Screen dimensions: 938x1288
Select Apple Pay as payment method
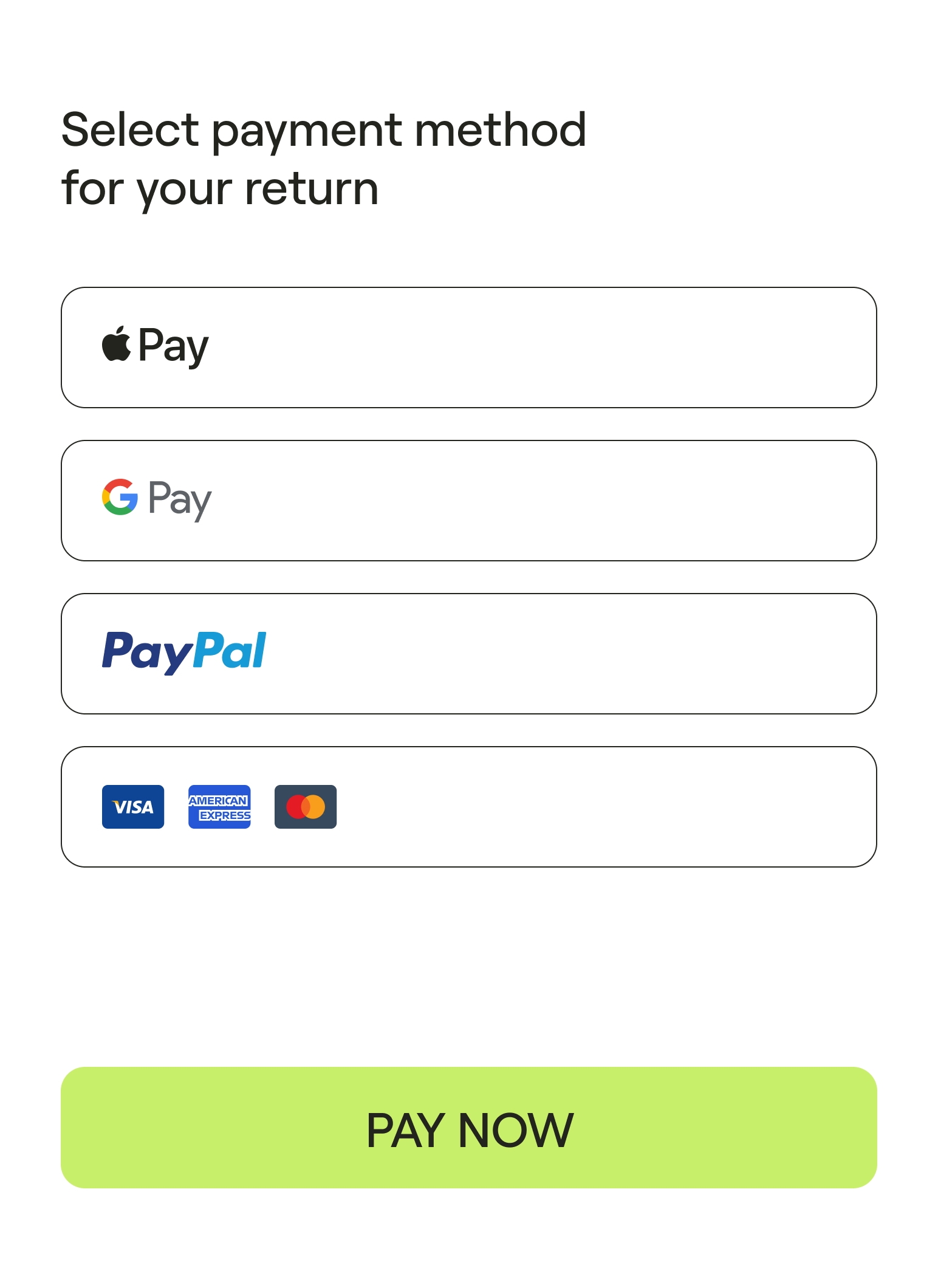pyautogui.click(x=468, y=348)
